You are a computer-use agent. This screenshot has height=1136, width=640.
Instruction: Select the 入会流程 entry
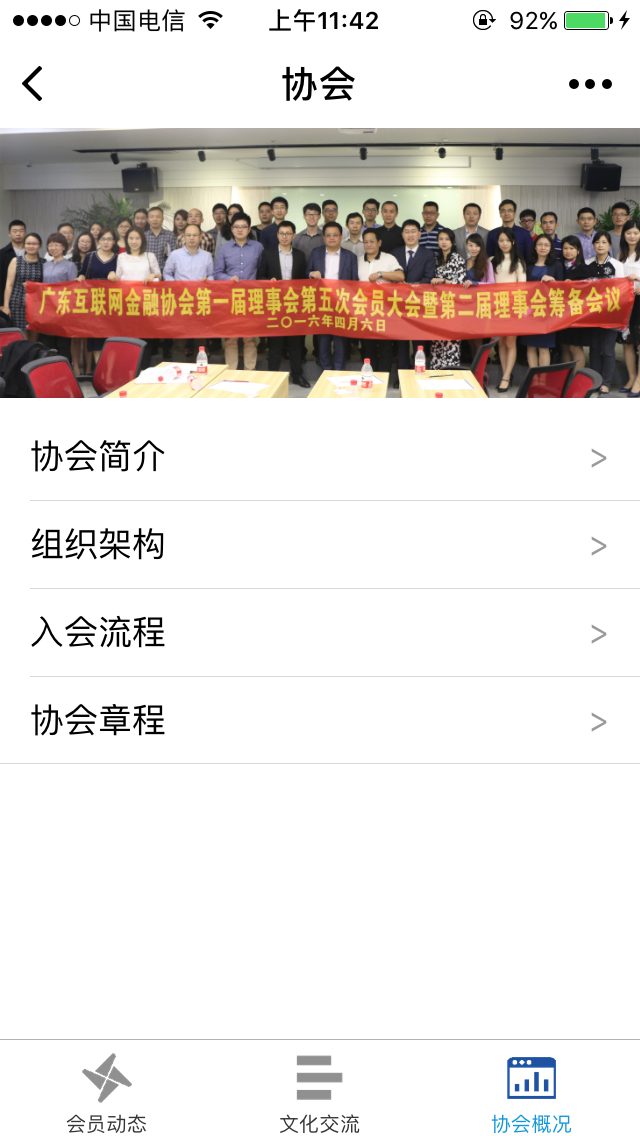[x=320, y=633]
